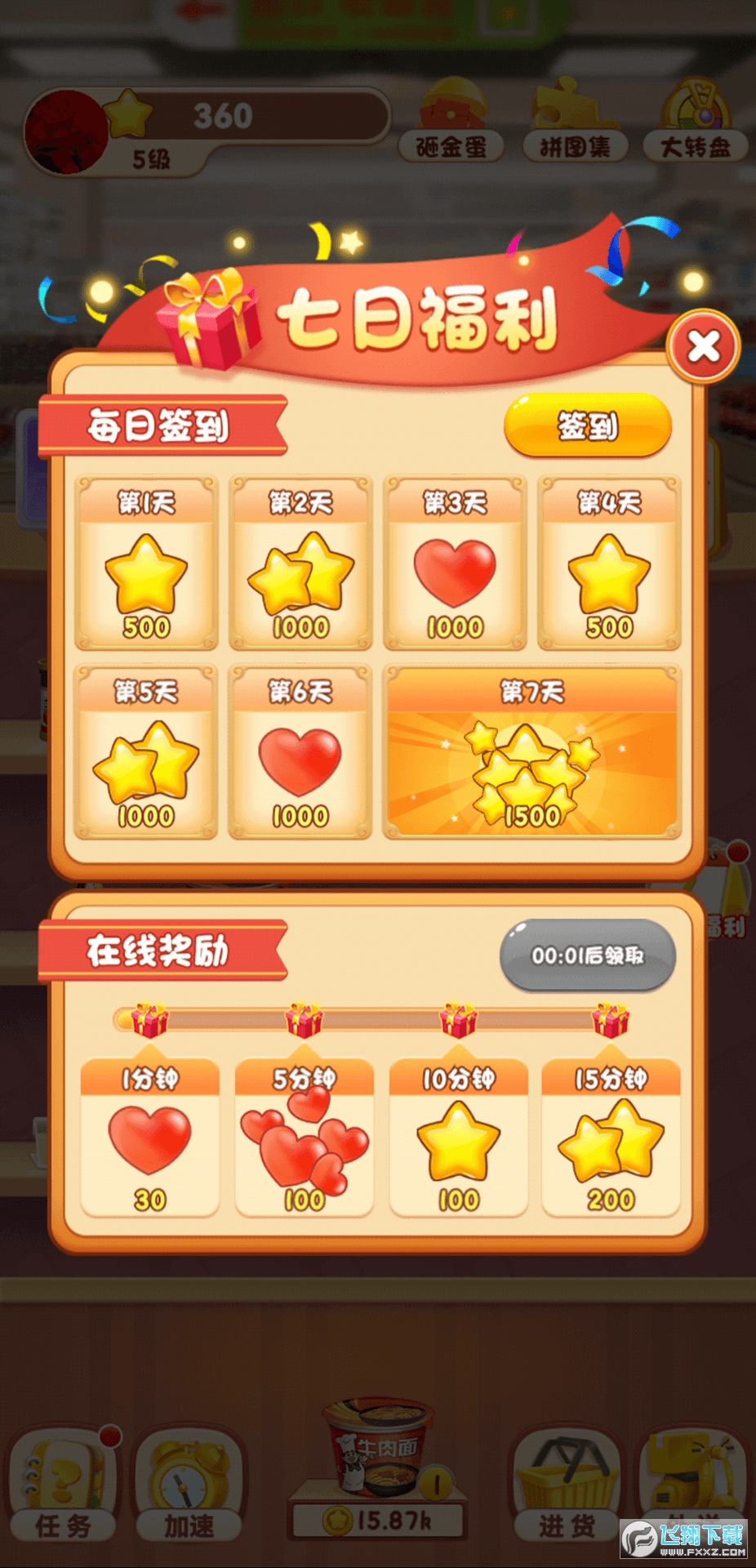Tap the yellow 签到 button
Viewport: 756px width, 1568px height.
coord(588,425)
